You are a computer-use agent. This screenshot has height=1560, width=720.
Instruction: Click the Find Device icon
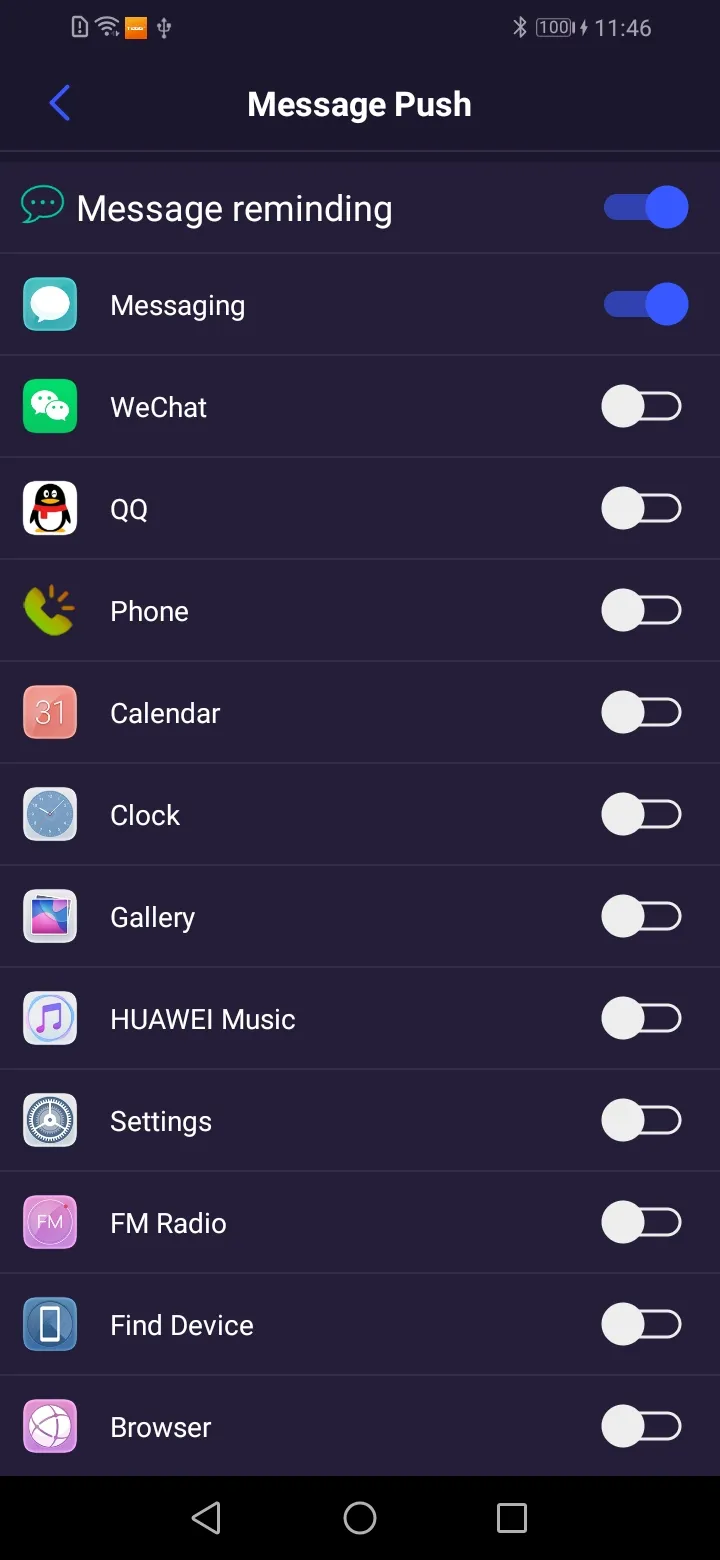point(49,1324)
